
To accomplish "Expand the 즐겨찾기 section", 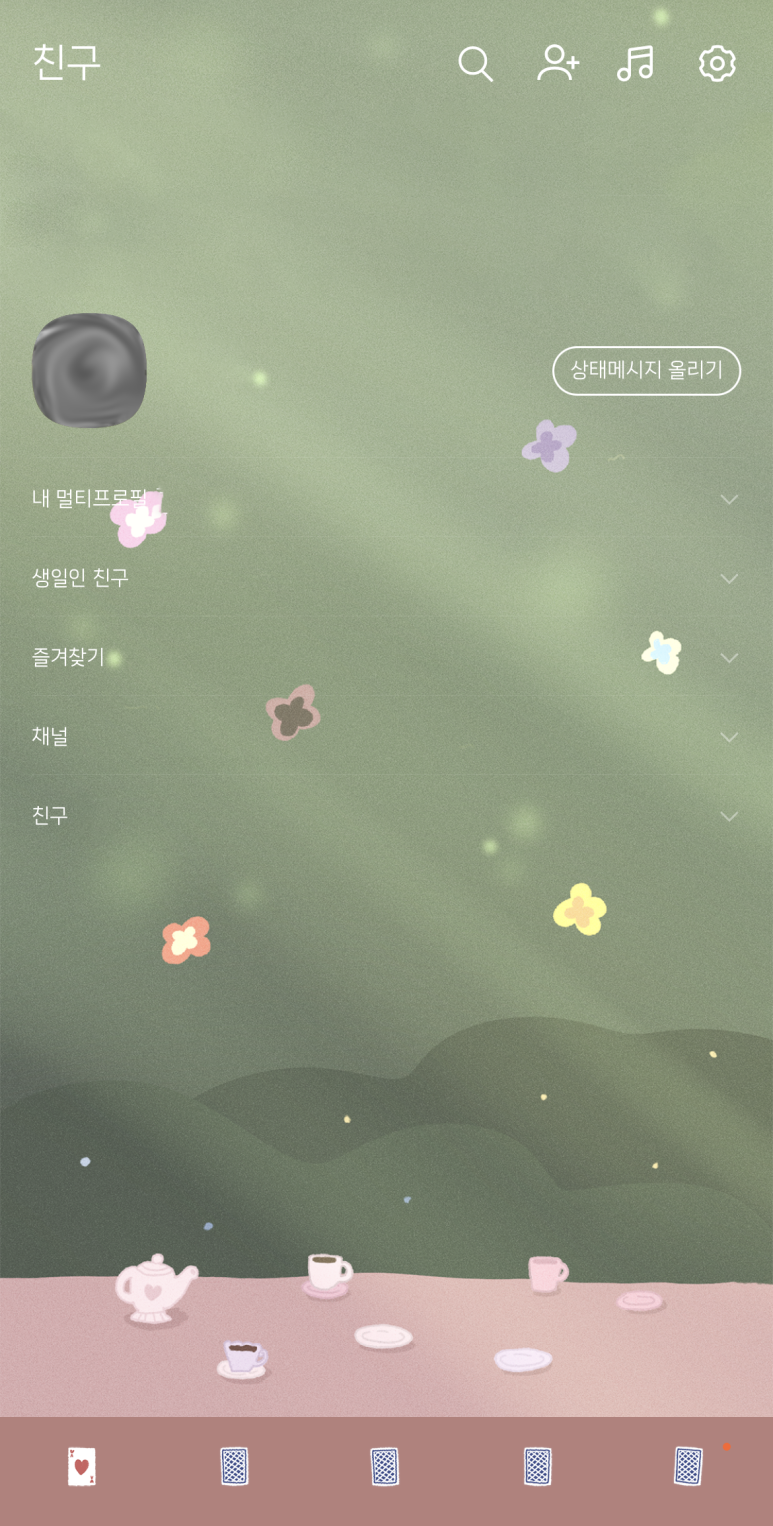I will pyautogui.click(x=386, y=657).
